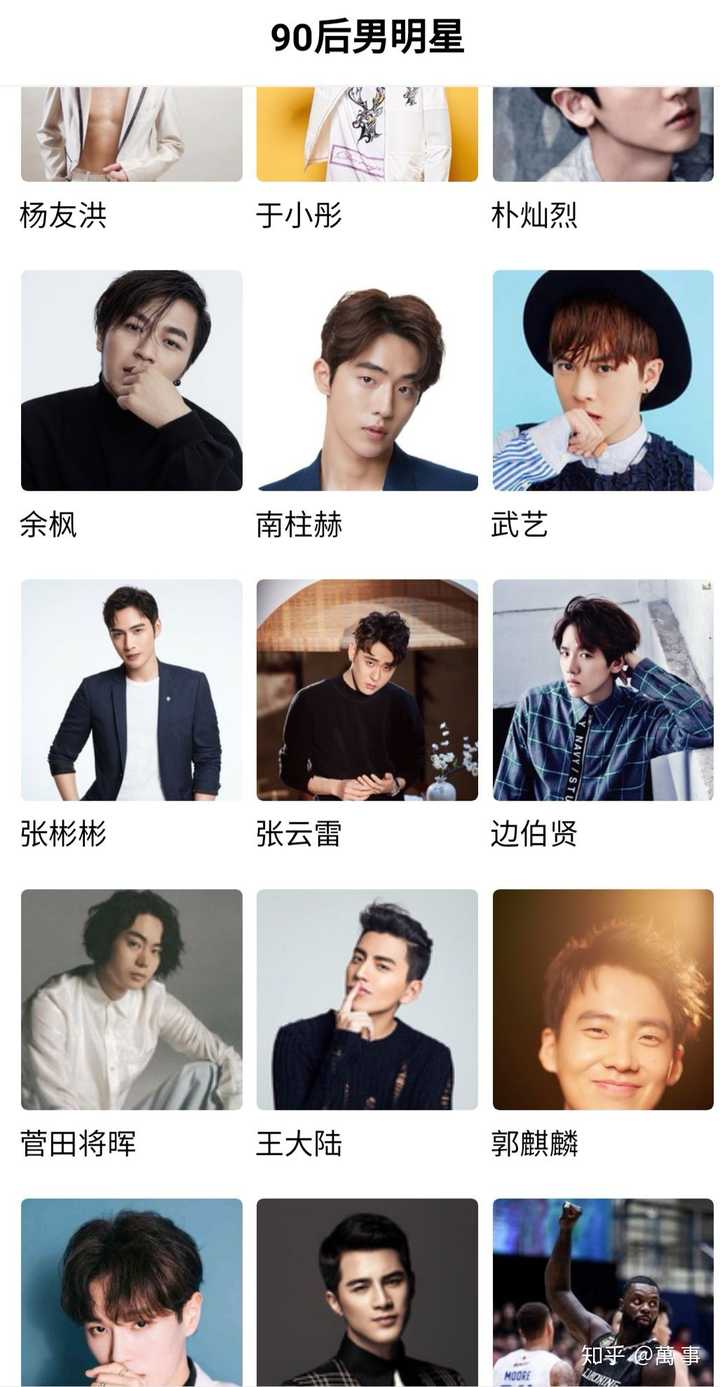Select the 菅田将晖 card
This screenshot has width=720, height=1387.
tap(131, 999)
